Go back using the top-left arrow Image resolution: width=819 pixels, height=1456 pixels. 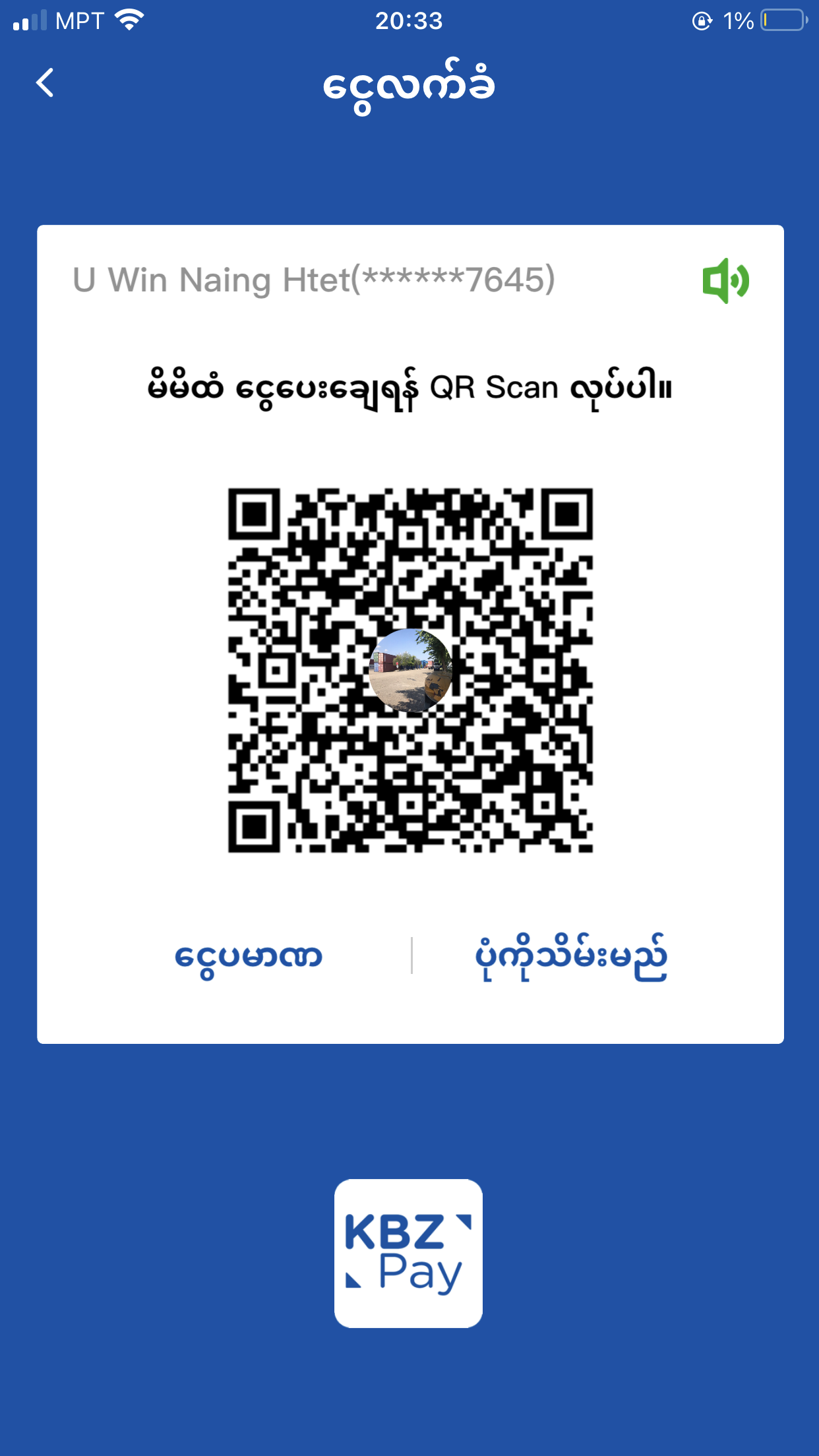coord(45,83)
